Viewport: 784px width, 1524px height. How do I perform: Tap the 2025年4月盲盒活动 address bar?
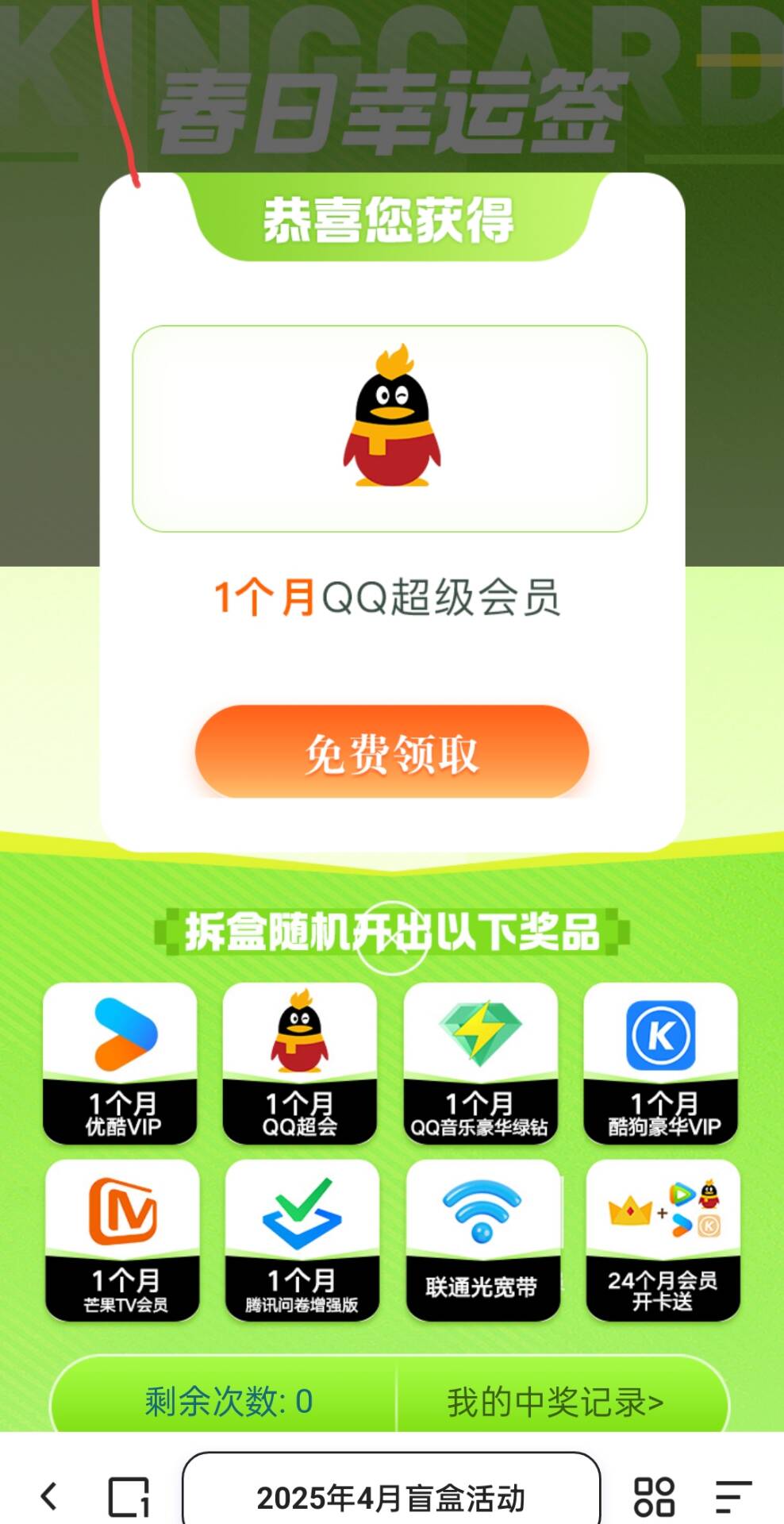click(x=391, y=1497)
